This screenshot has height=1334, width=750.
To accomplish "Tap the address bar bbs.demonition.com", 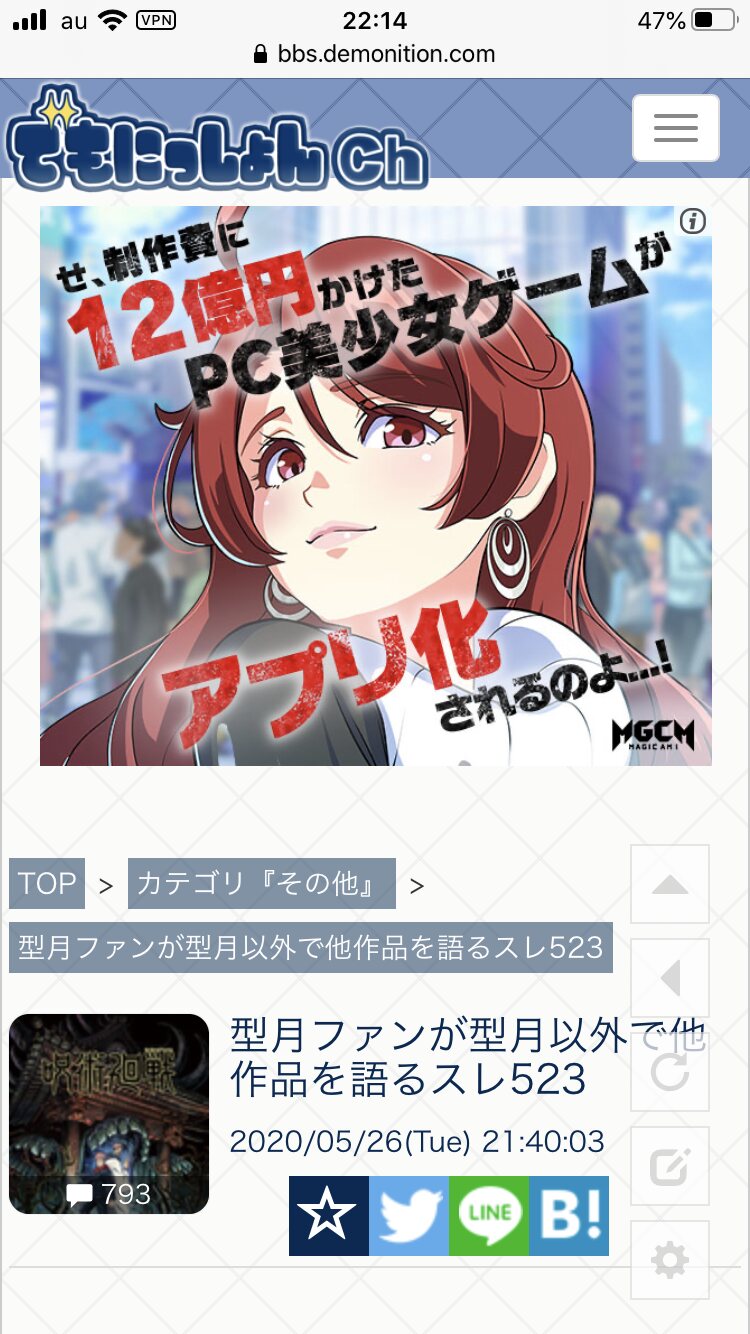I will 375,53.
